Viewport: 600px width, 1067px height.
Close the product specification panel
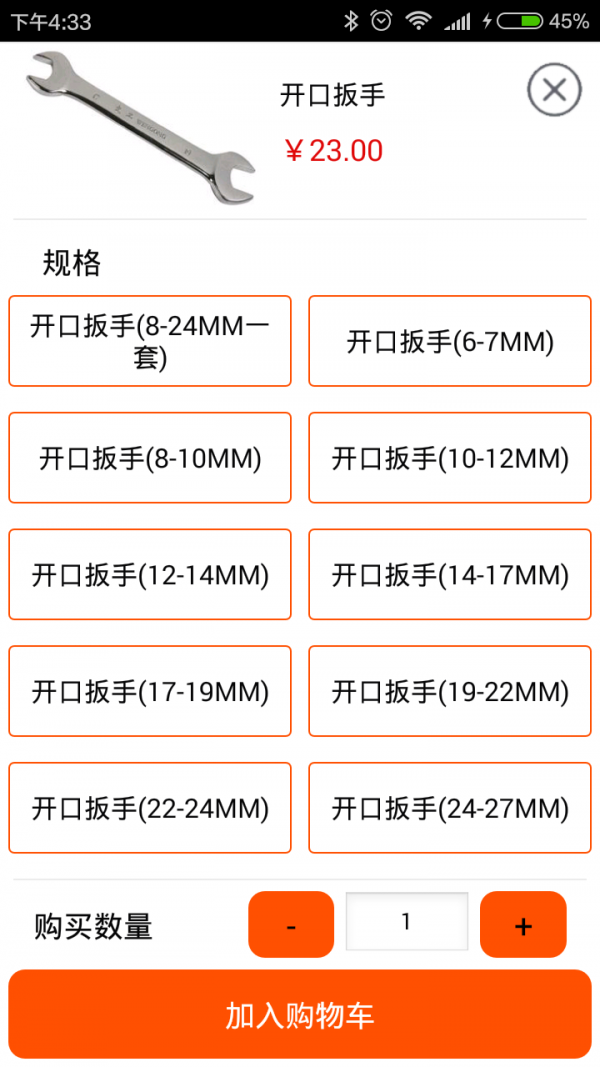point(554,91)
